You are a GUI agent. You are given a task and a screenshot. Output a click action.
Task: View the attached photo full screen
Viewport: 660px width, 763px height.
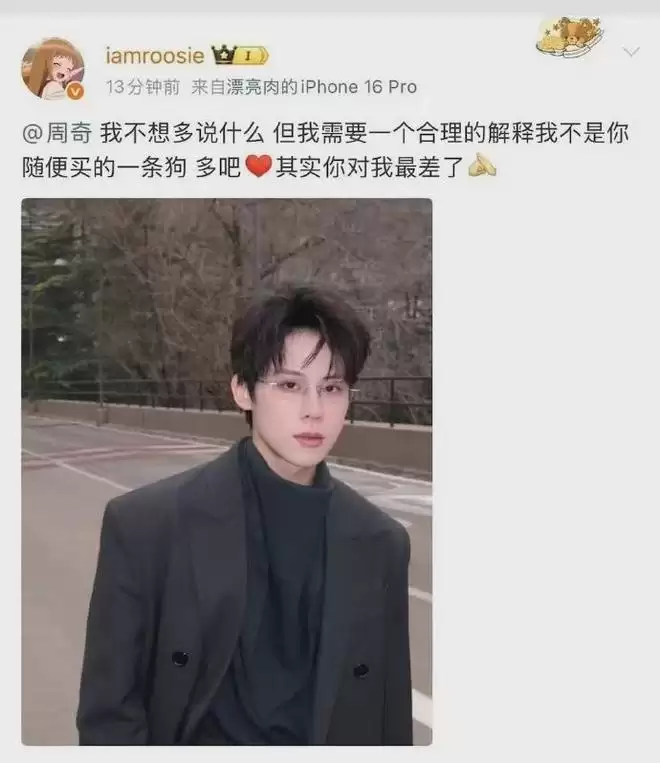[227, 470]
